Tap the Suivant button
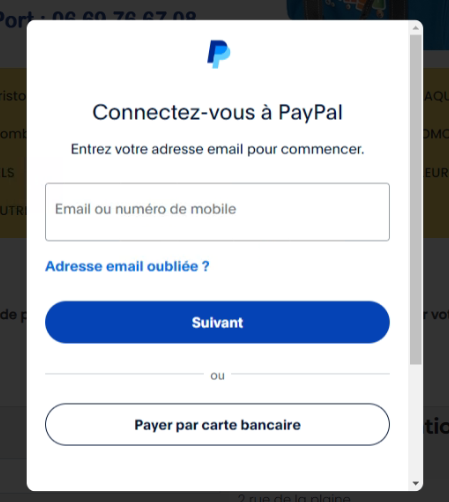This screenshot has width=449, height=502. click(x=217, y=322)
